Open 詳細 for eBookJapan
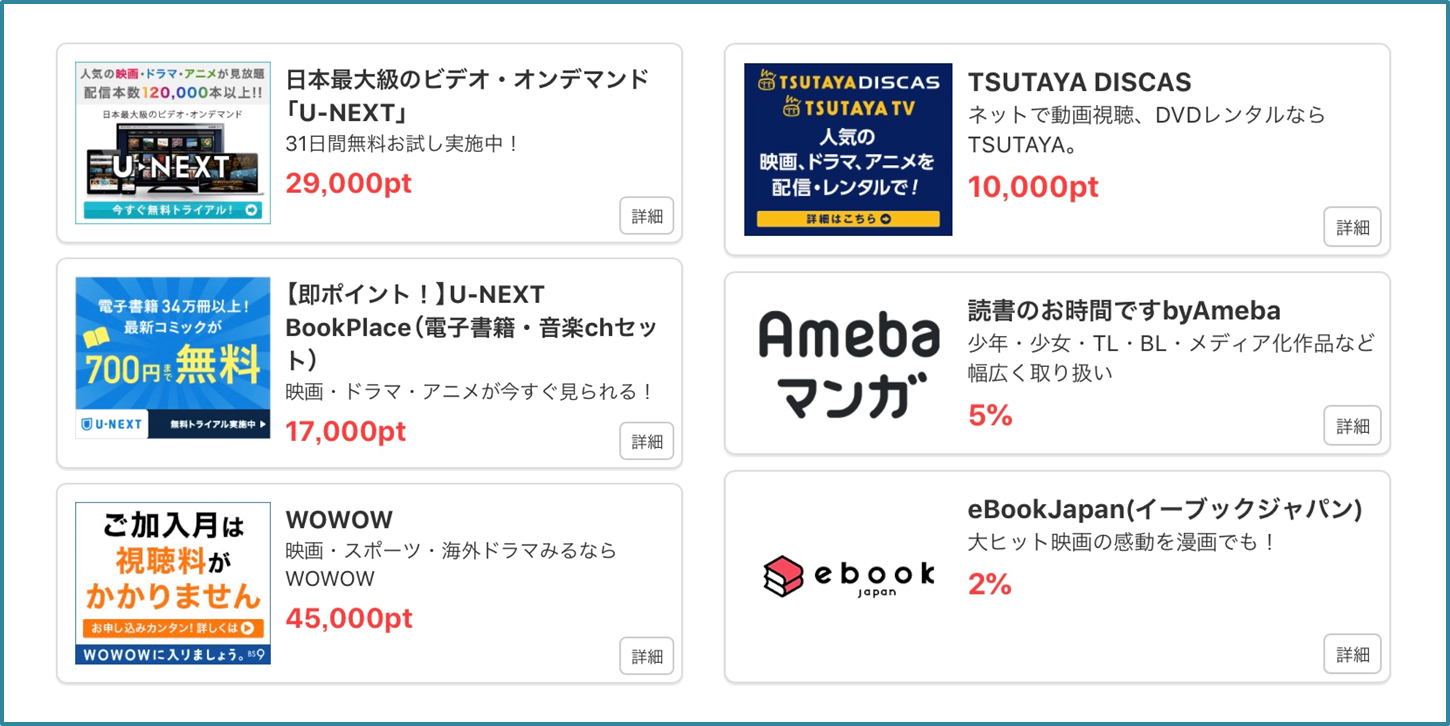The image size is (1450, 726). 1352,654
